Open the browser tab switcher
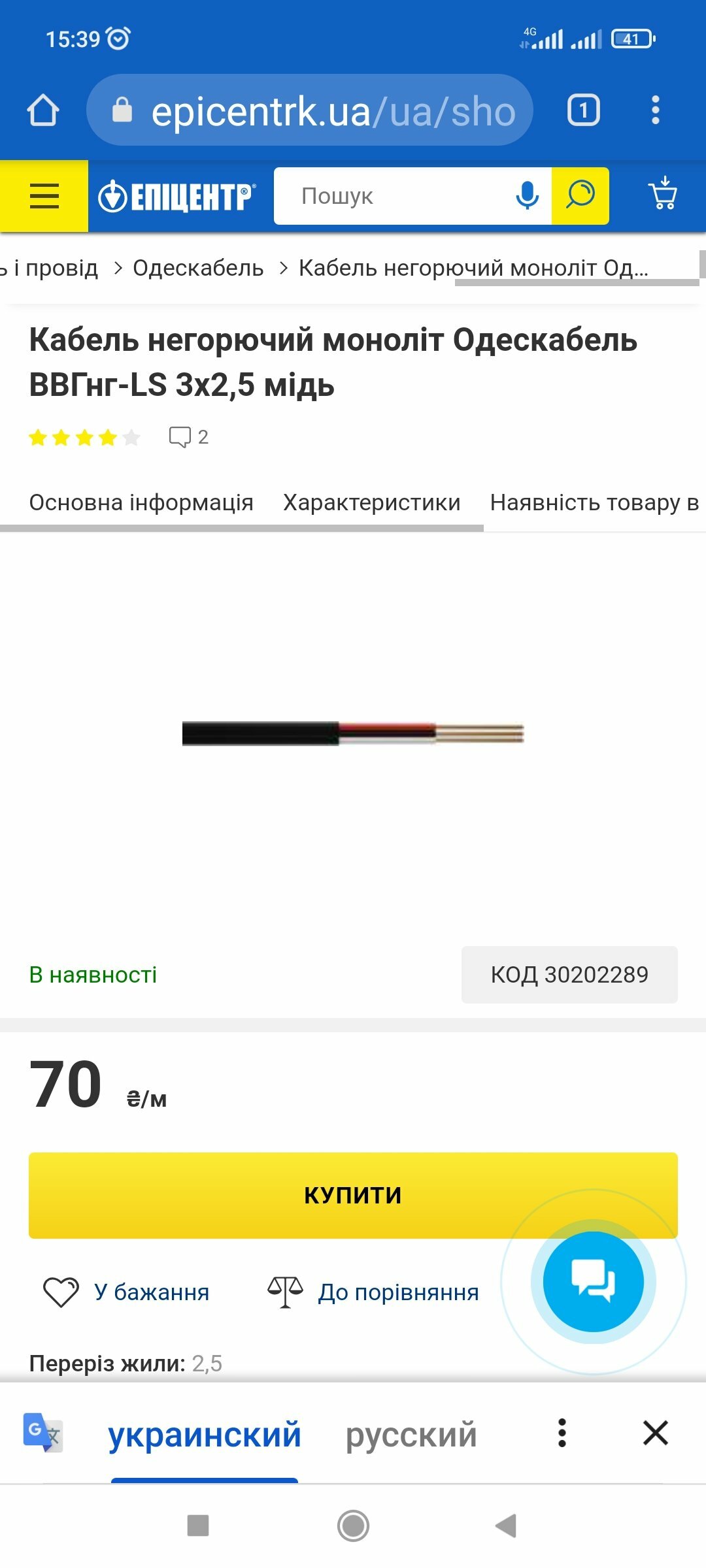The image size is (706, 1568). click(x=583, y=110)
